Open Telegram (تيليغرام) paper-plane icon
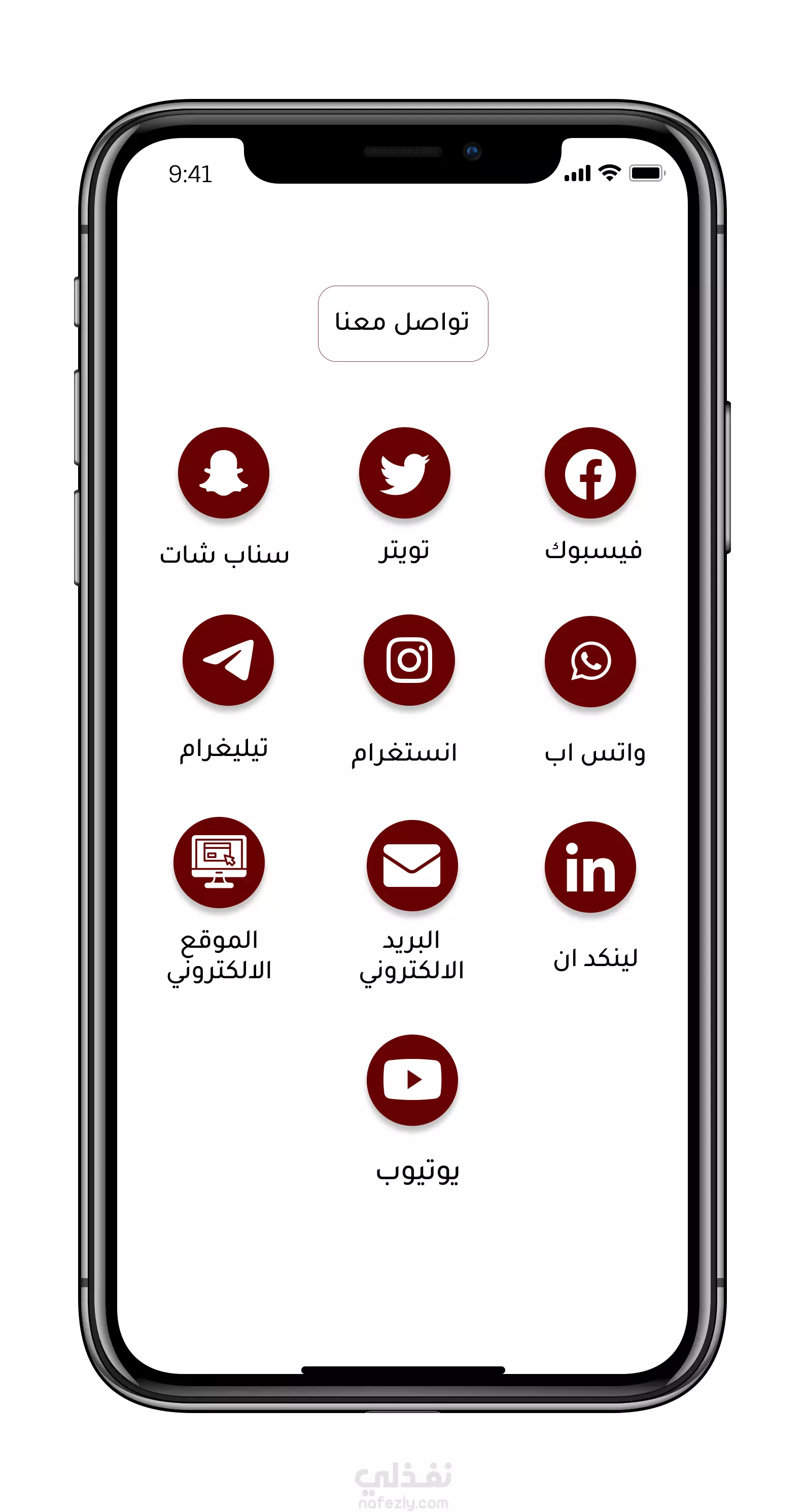 click(228, 660)
